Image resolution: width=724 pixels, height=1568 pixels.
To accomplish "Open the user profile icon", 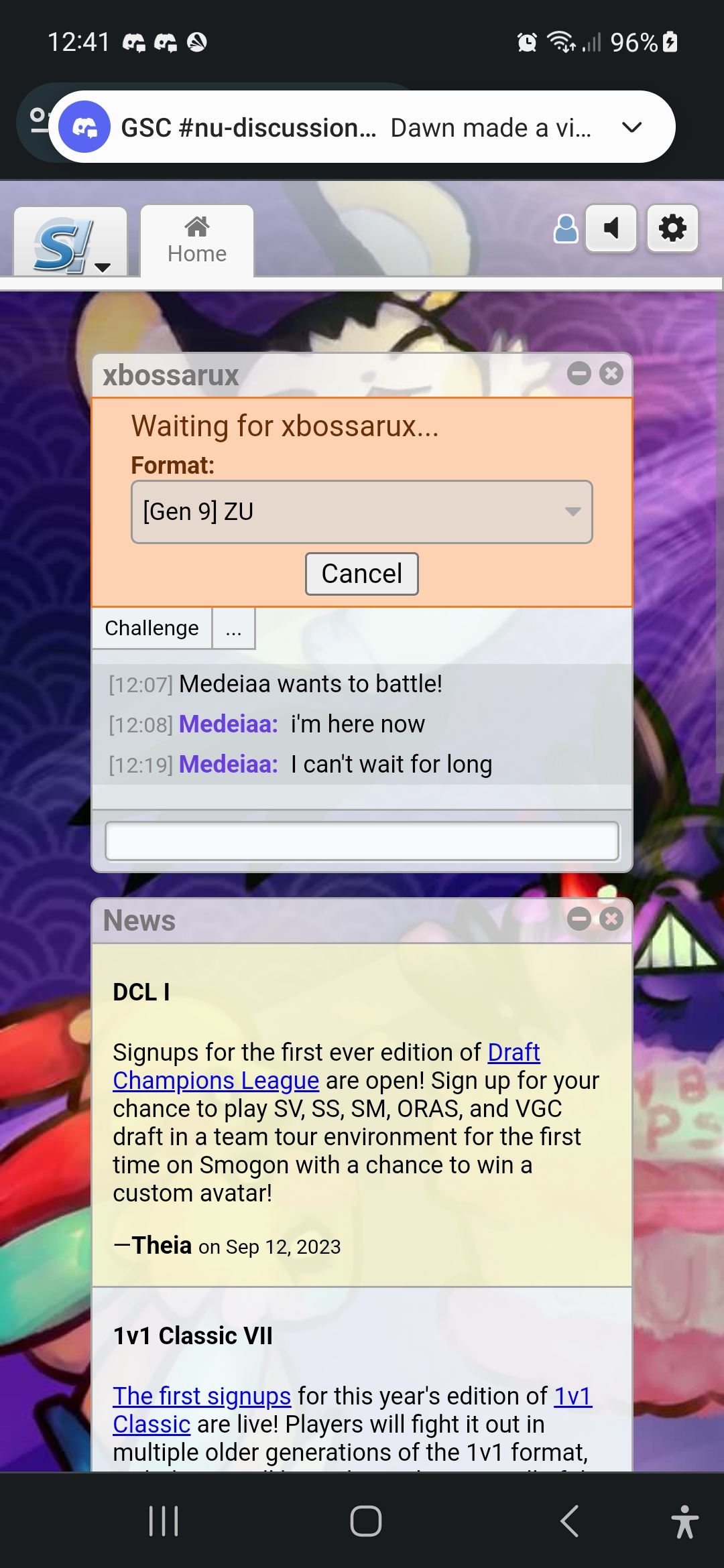I will [565, 229].
